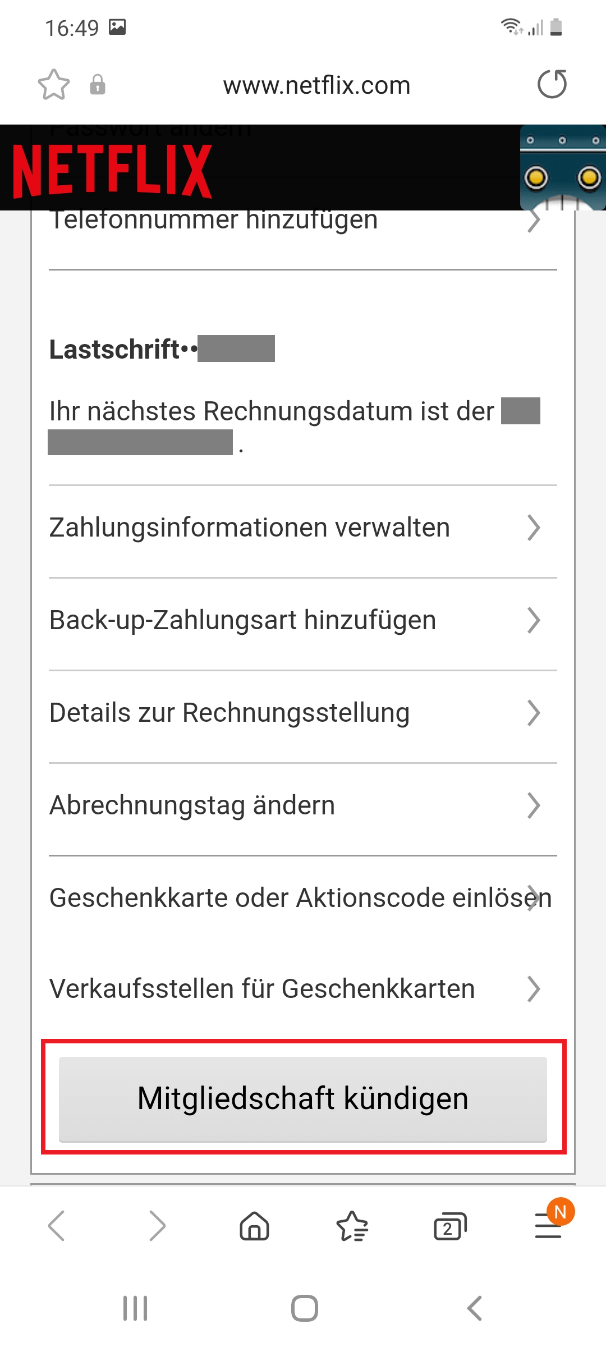606x1347 pixels.
Task: Reload the Netflix page
Action: tap(552, 85)
